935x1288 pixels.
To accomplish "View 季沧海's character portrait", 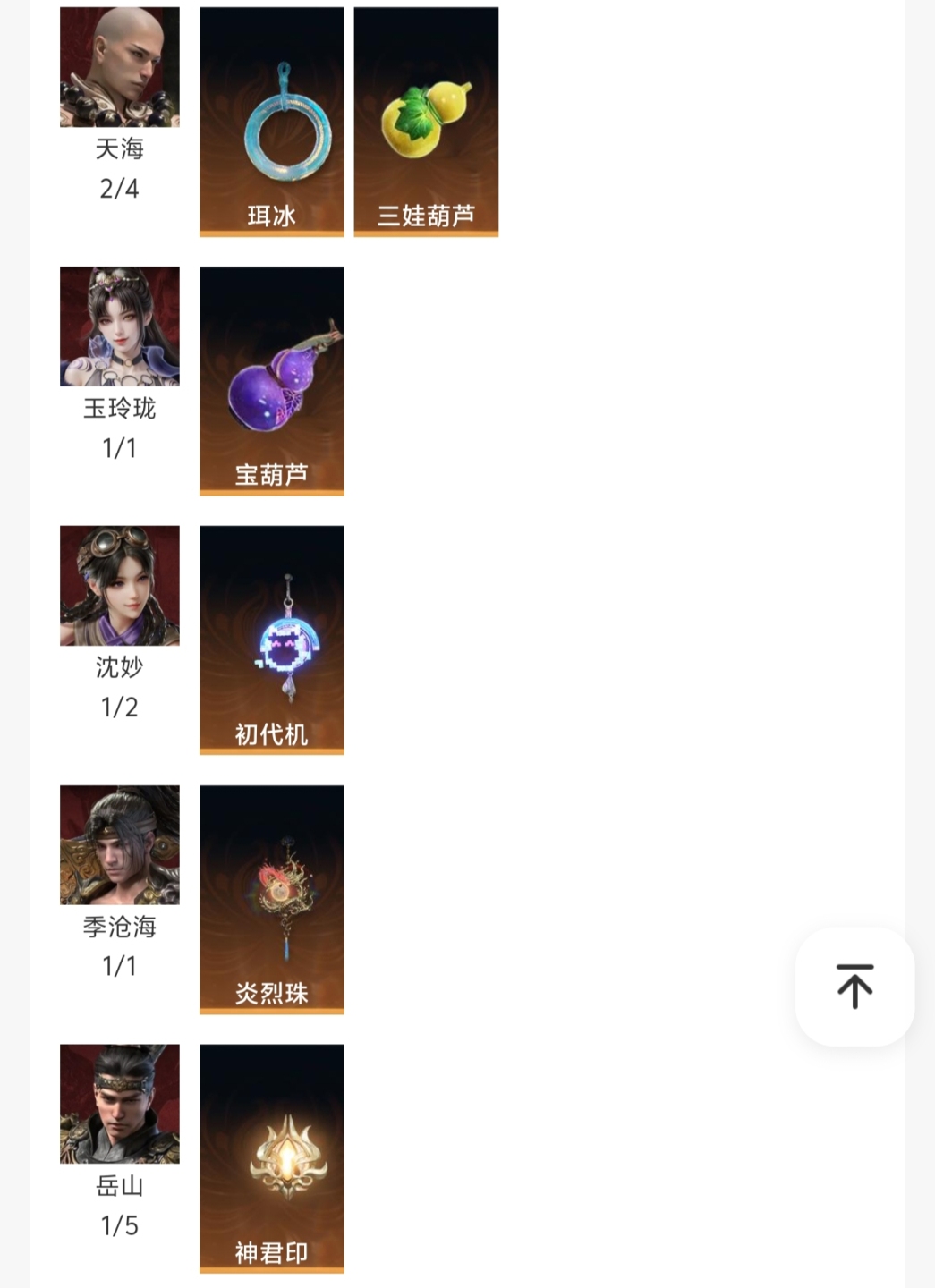I will pyautogui.click(x=120, y=845).
